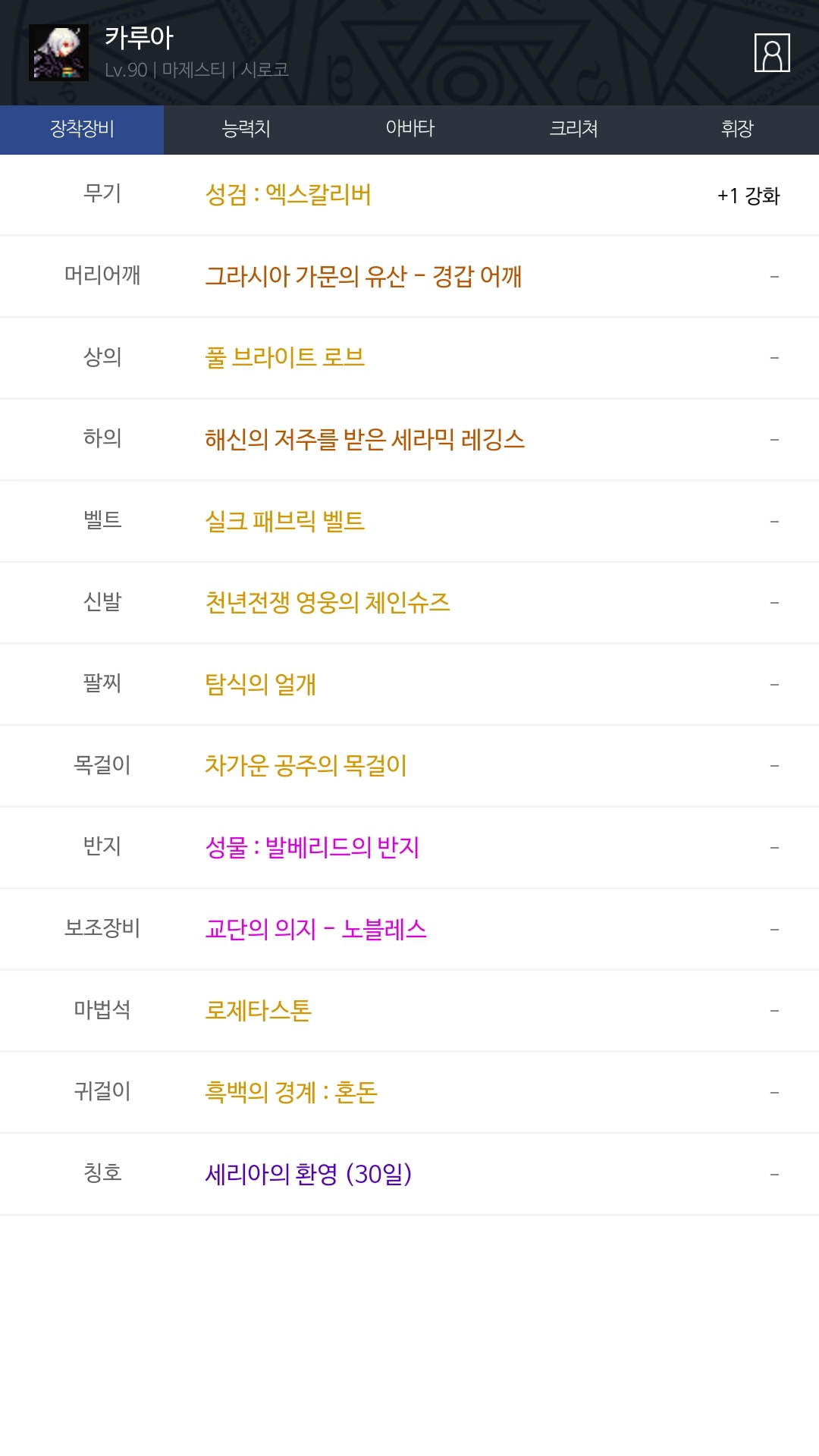View 로제타스톤 magic stone
The width and height of the screenshot is (819, 1456).
pyautogui.click(x=258, y=1010)
